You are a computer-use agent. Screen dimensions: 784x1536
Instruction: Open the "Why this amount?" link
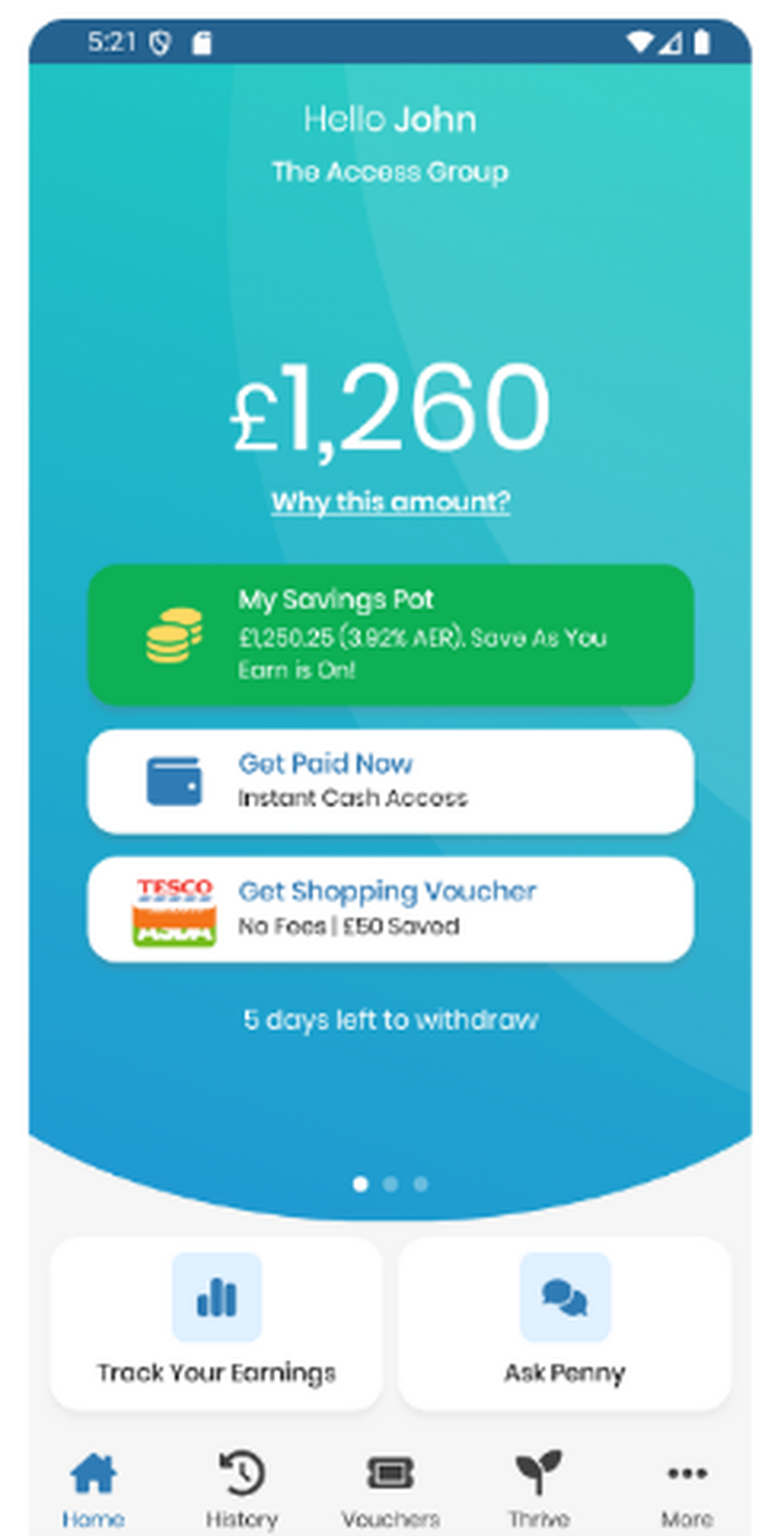(390, 502)
